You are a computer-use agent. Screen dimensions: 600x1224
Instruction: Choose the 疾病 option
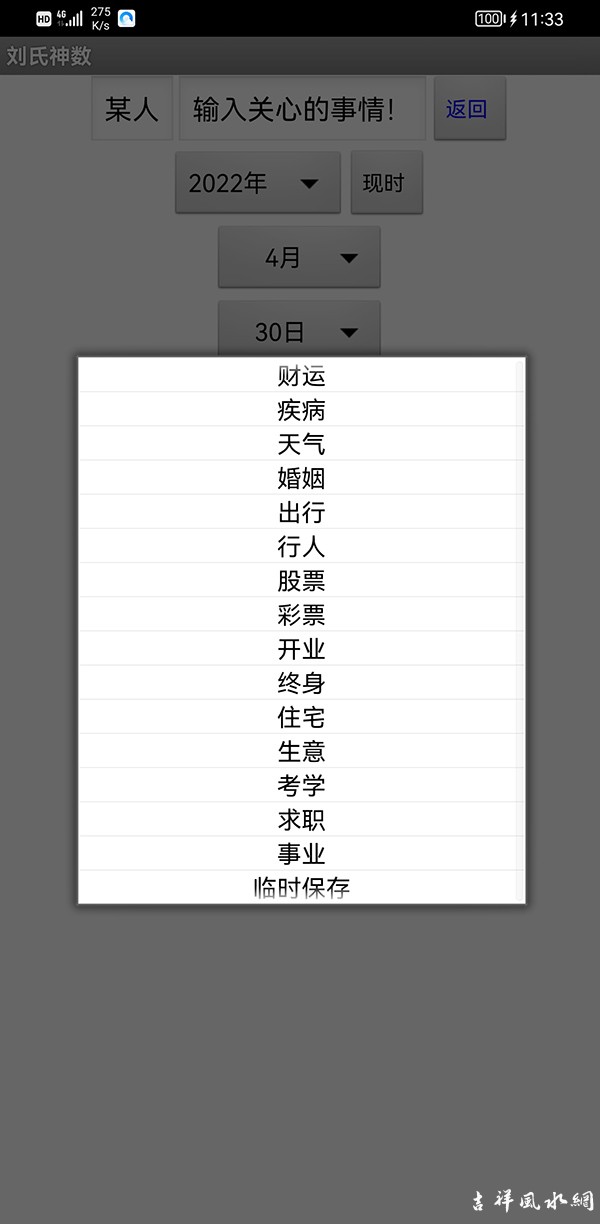[301, 410]
